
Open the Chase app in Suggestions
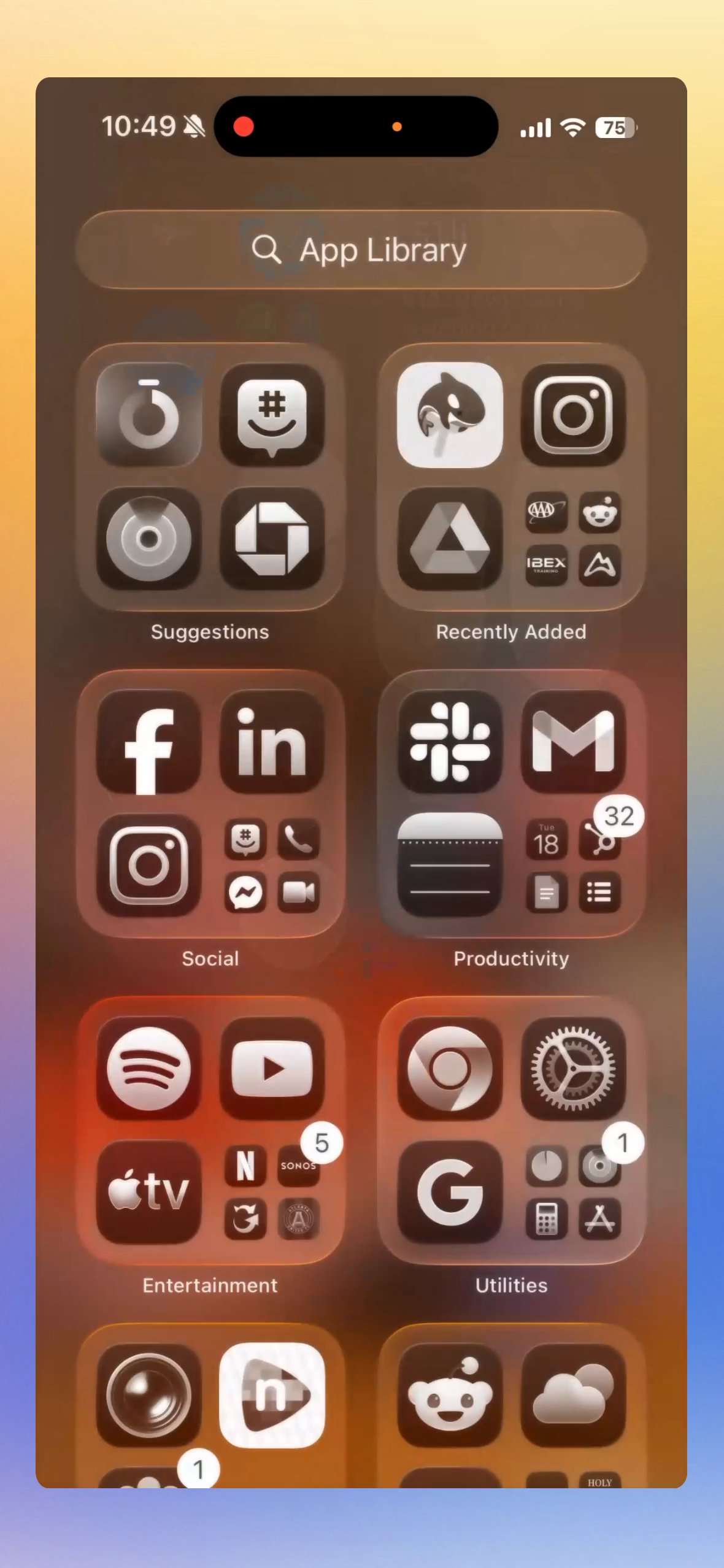272,539
